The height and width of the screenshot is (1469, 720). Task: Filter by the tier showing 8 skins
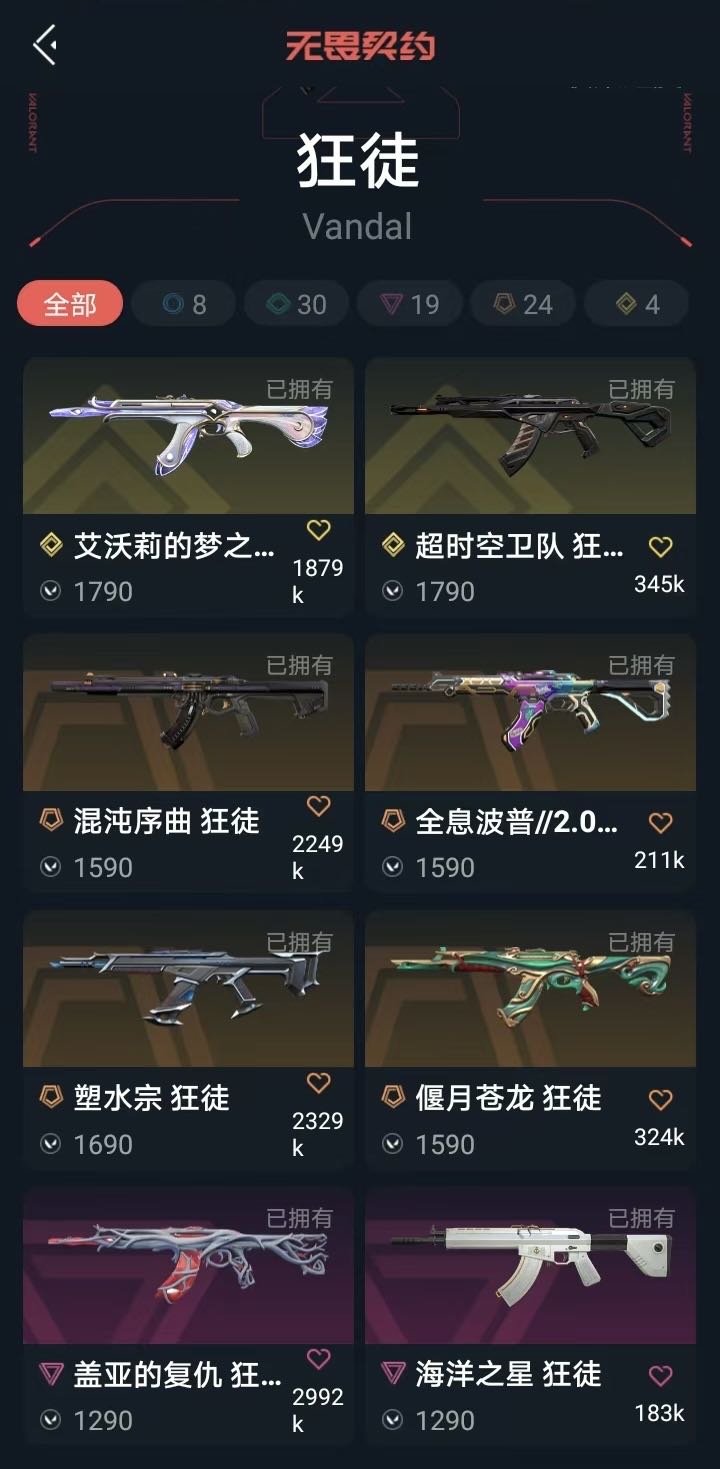[x=183, y=303]
